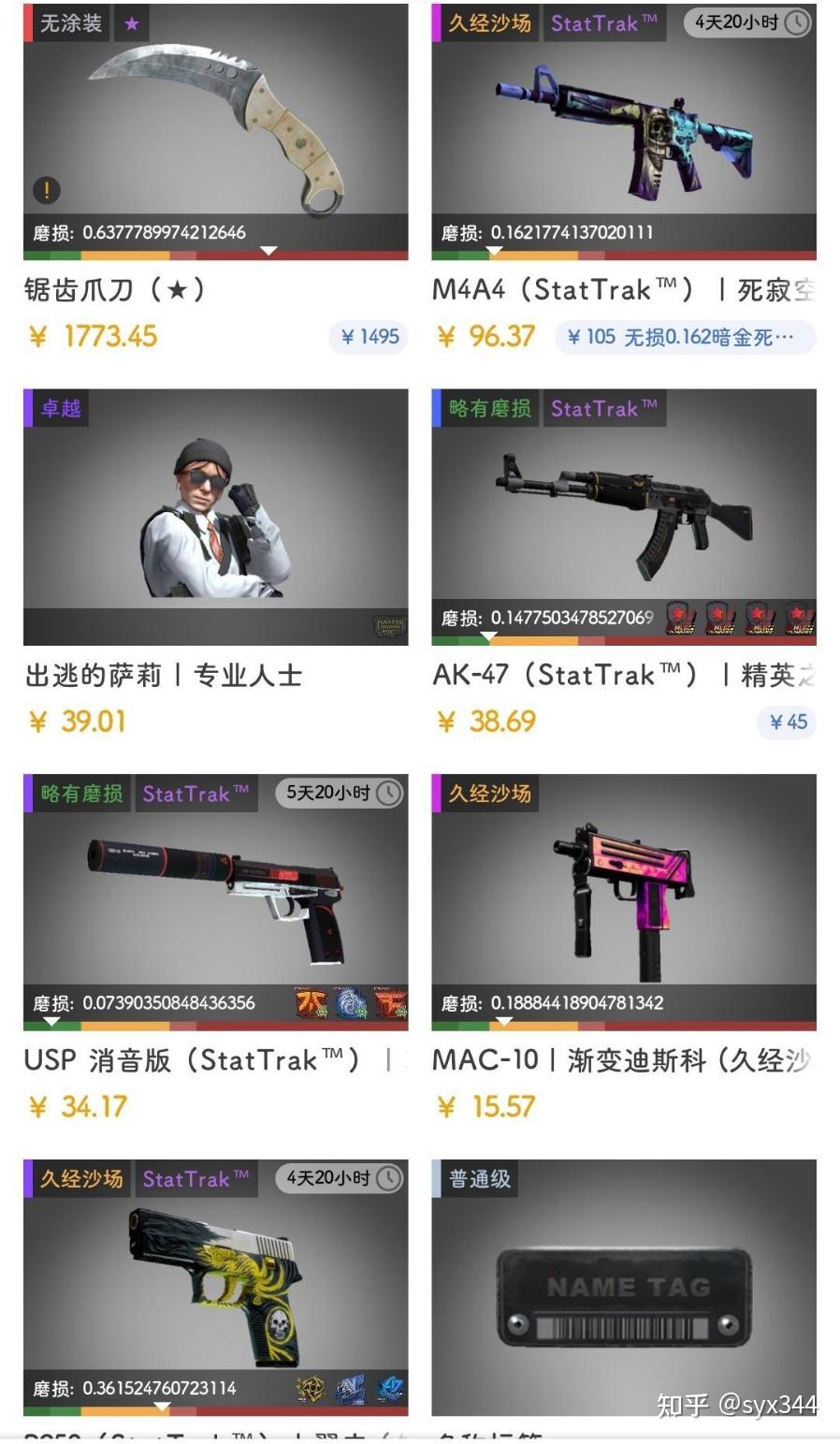This screenshot has height=1444, width=840.
Task: Click the clock icon in the P250 countdown badge
Action: (x=391, y=1179)
